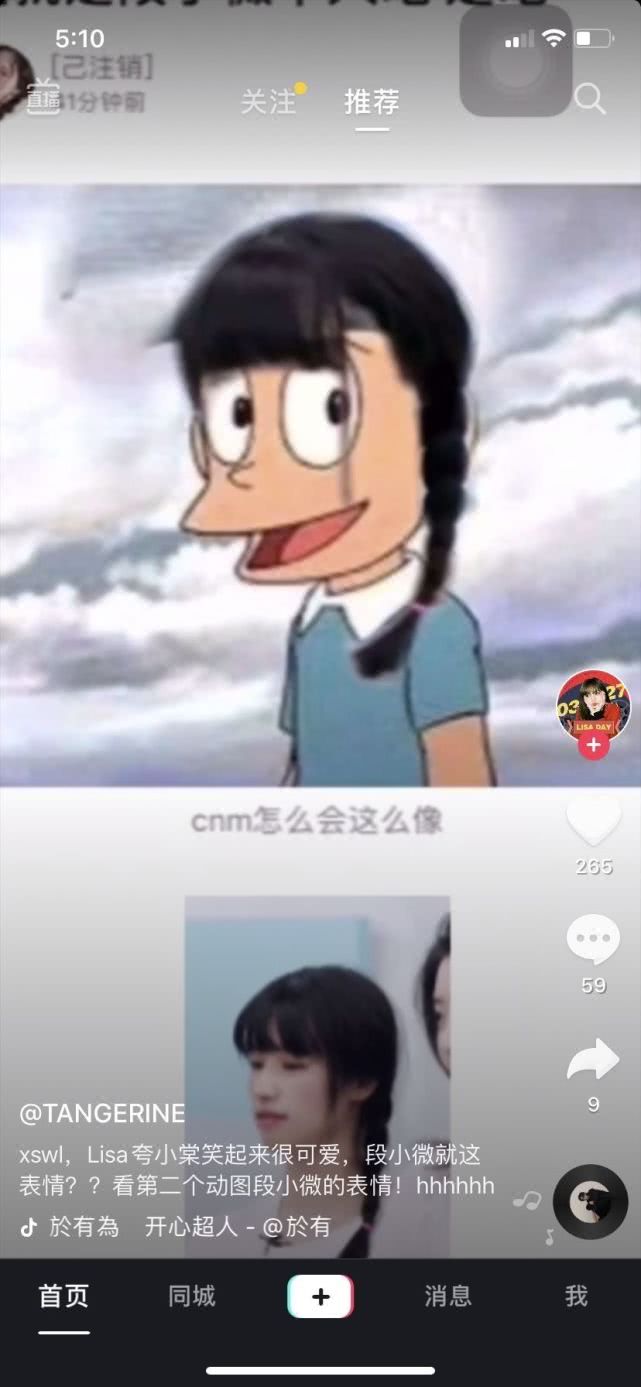Open the creator's LISA DAY avatar
Screen dimensions: 641x1387
click(593, 705)
